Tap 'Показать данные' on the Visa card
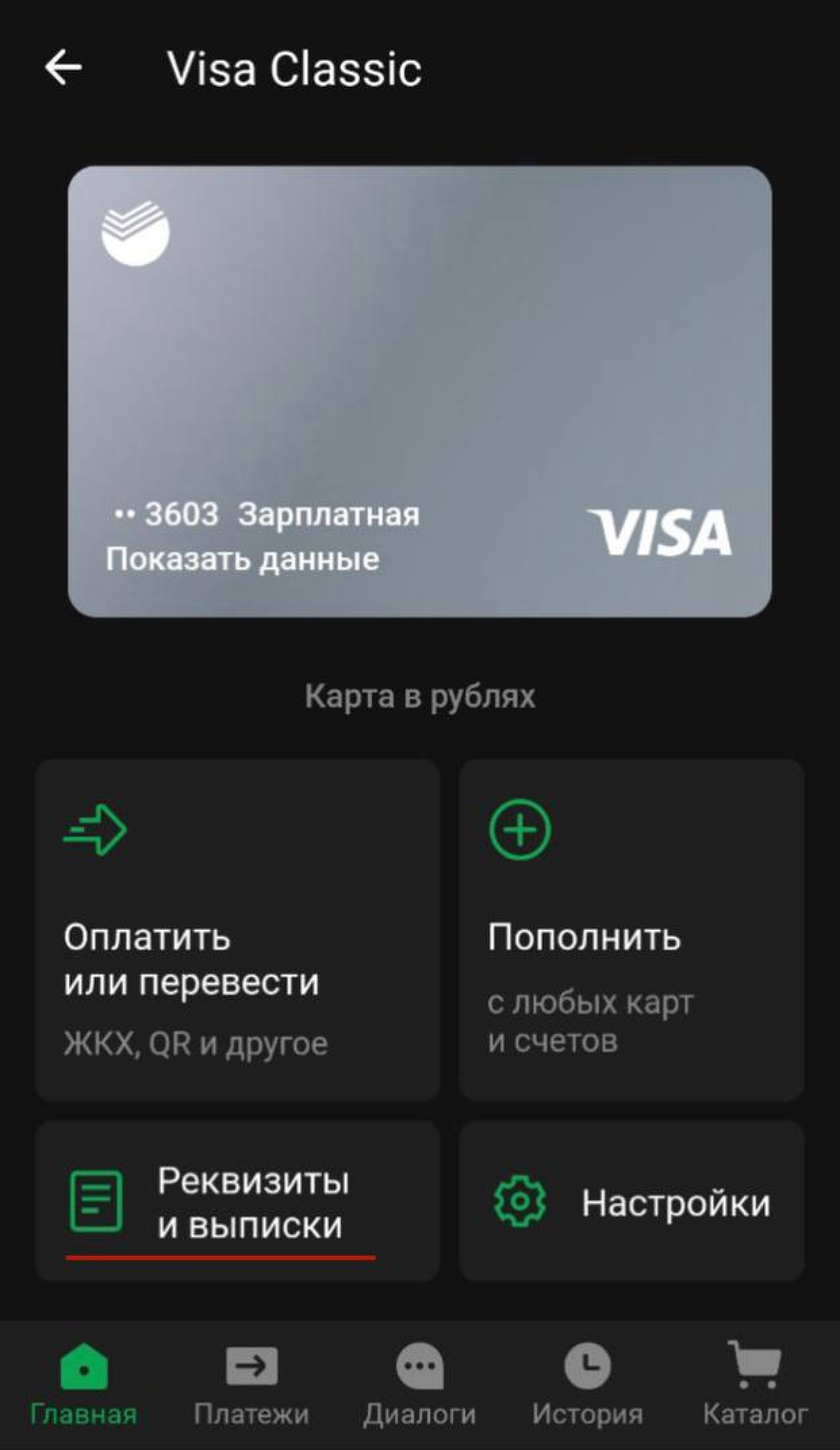This screenshot has width=840, height=1450. click(242, 559)
